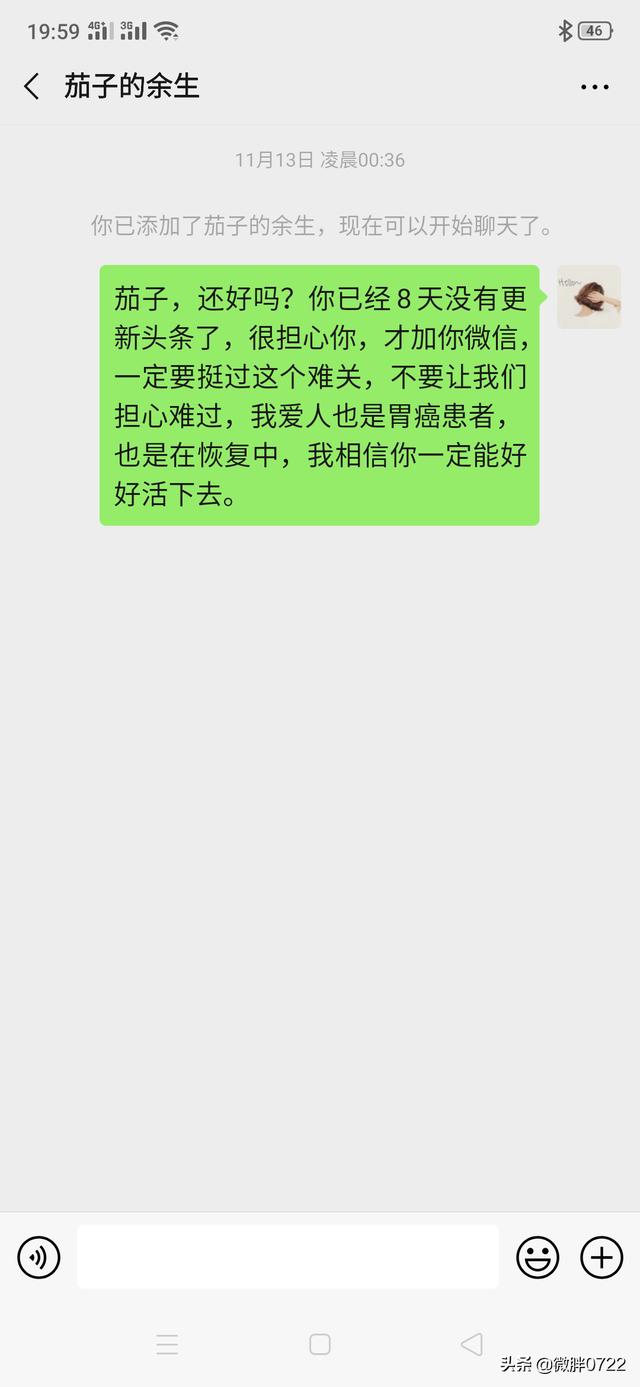Go to the home screen

pos(320,1344)
